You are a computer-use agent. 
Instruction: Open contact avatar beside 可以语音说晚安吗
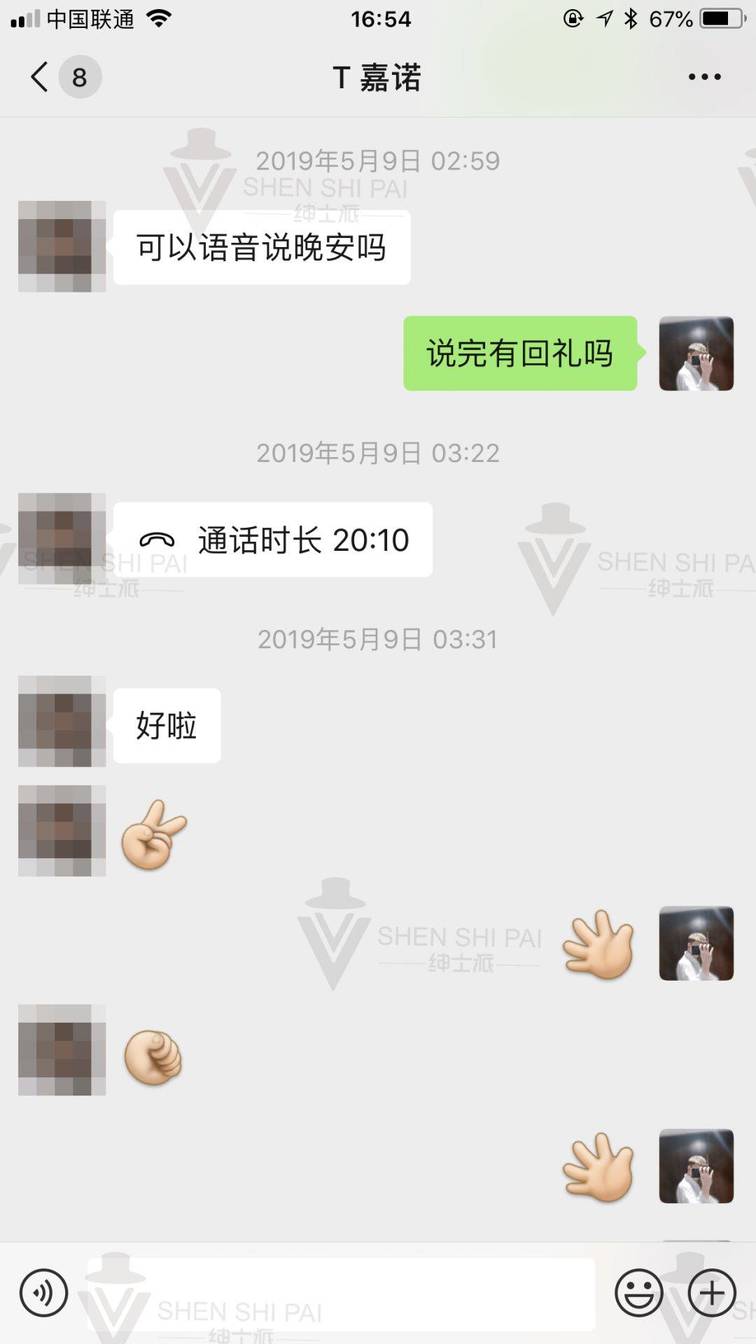coord(62,246)
